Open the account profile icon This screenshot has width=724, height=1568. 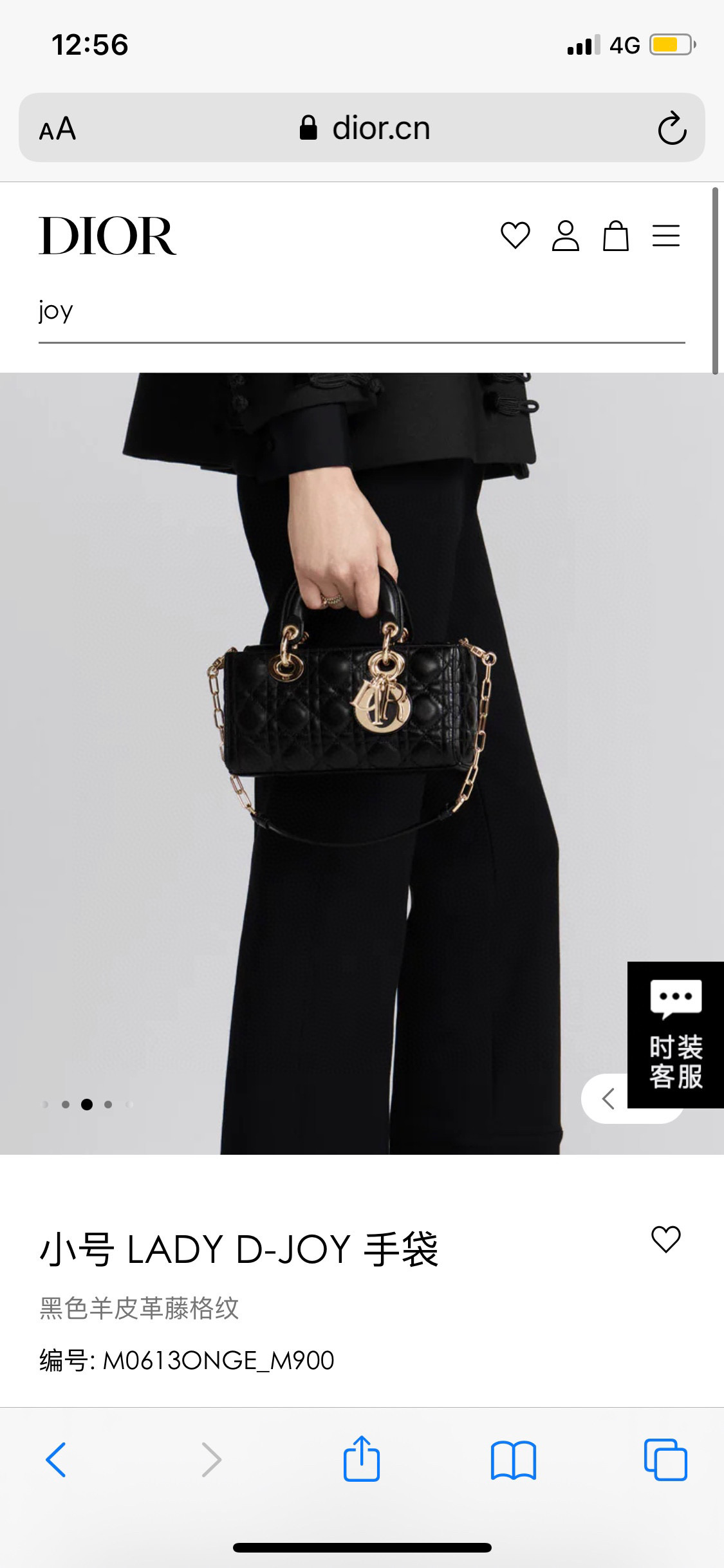coord(566,236)
